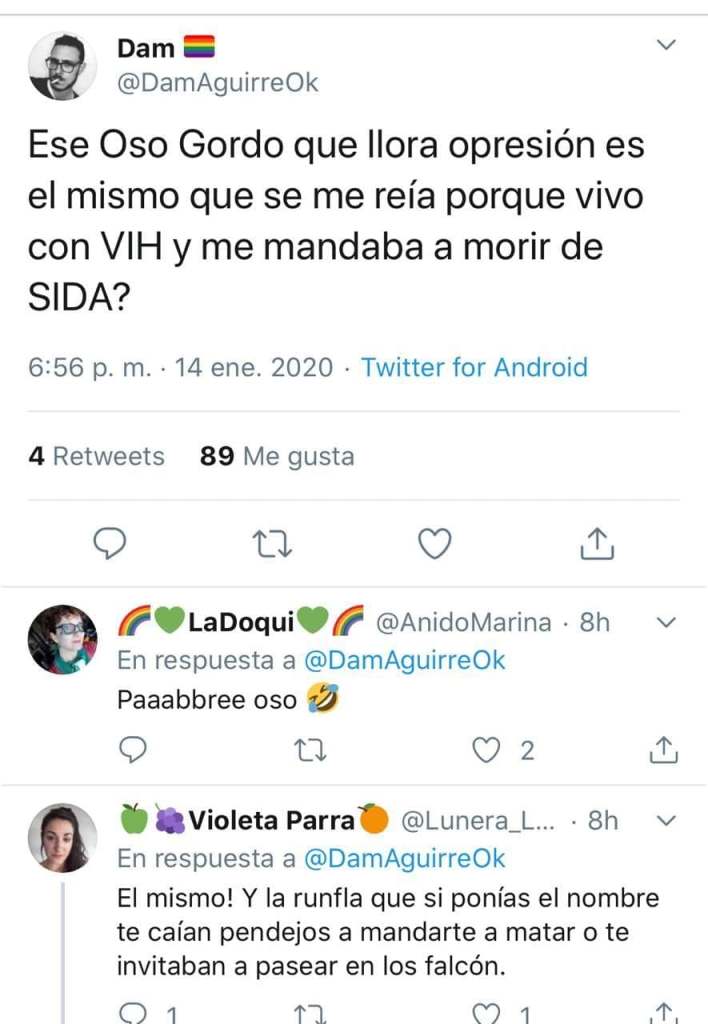
Task: Open LaDoqui's profile picture
Action: (62, 639)
